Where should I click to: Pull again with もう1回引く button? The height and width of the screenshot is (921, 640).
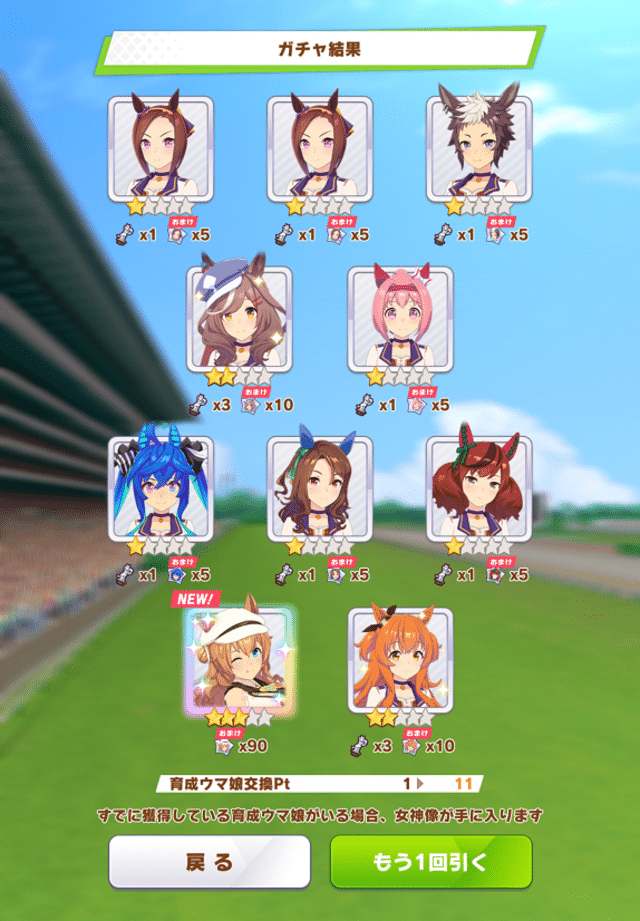pyautogui.click(x=431, y=861)
